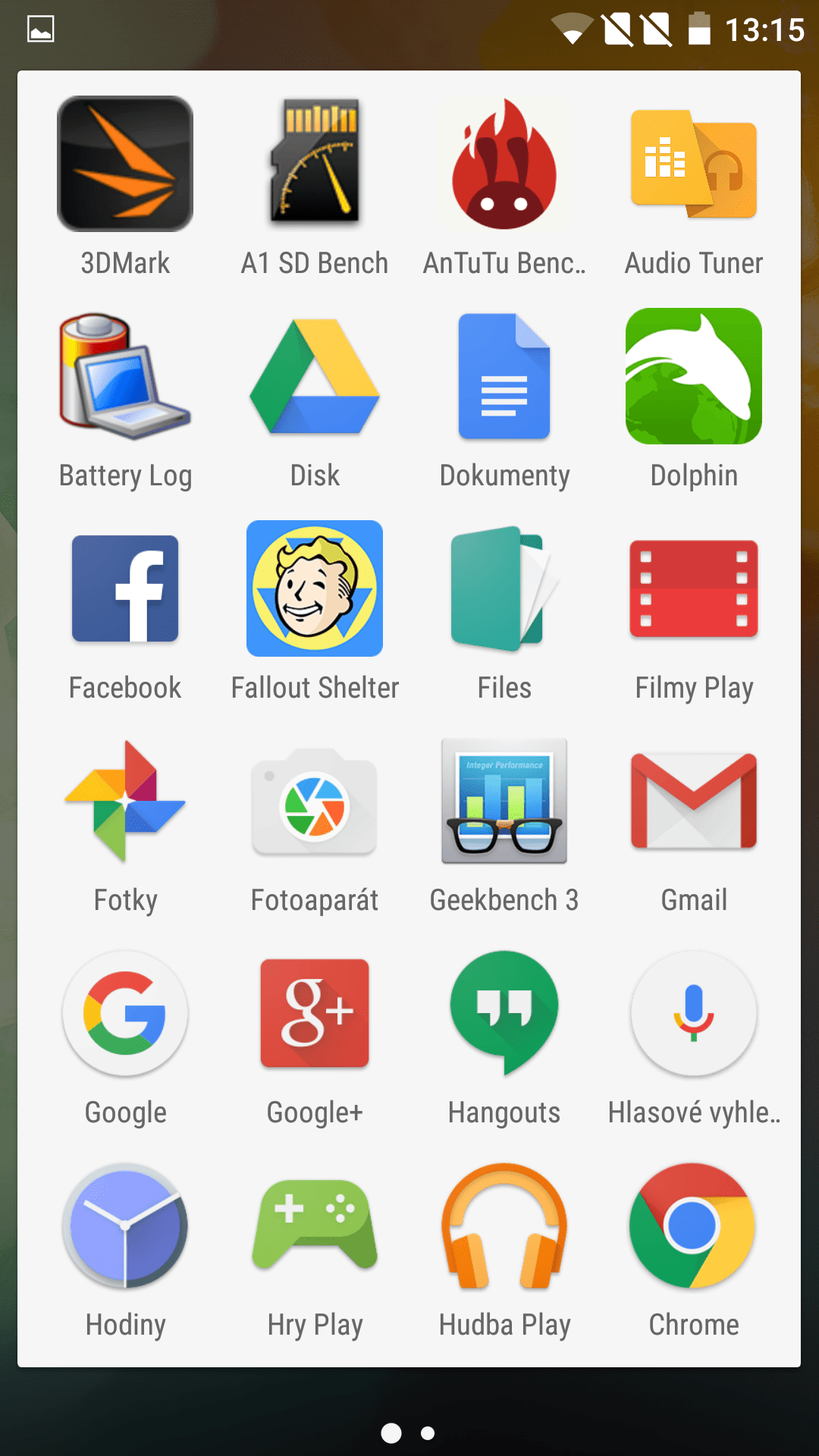Launch Chrome browser
The image size is (819, 1456).
coord(694,1225)
